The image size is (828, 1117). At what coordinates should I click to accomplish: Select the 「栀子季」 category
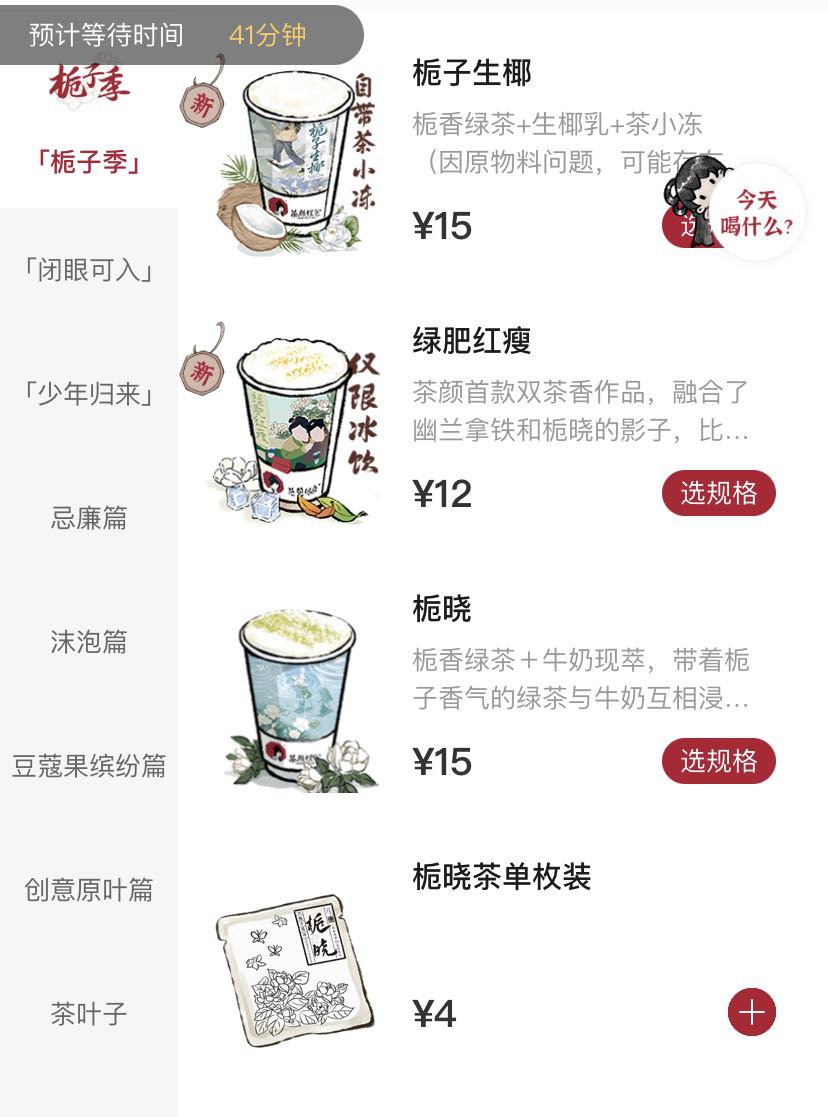point(89,162)
